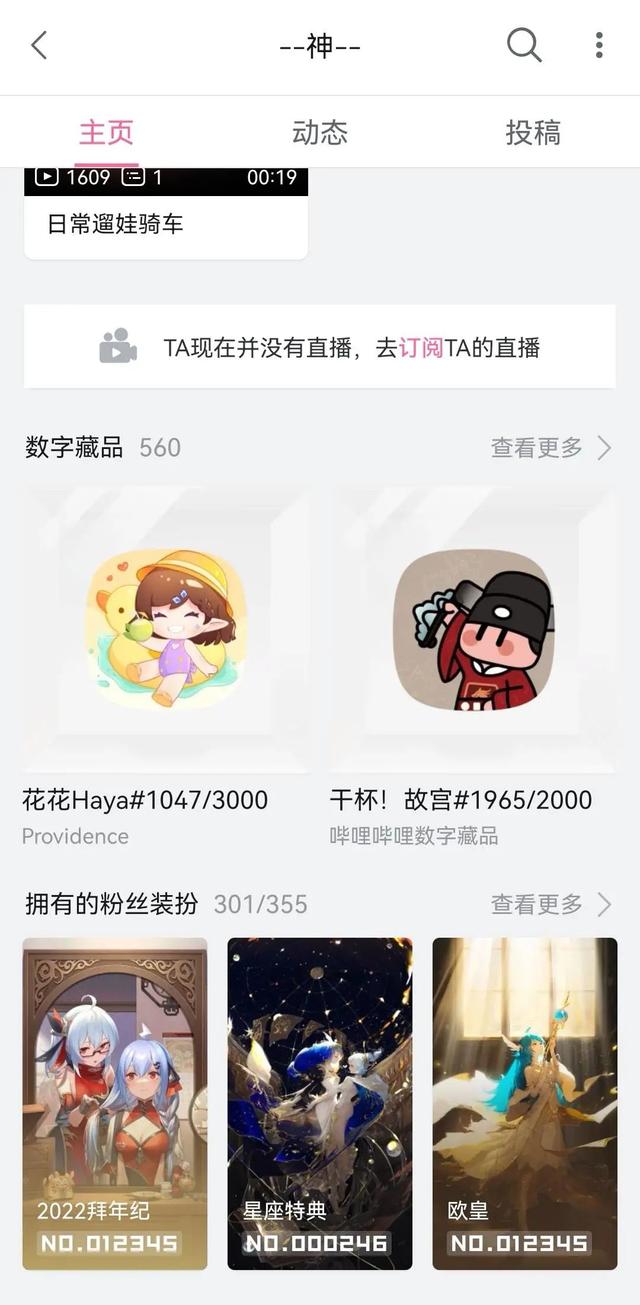The height and width of the screenshot is (1305, 640).
Task: Open the 花花Haya#1047/3000 collectible
Action: coord(166,666)
